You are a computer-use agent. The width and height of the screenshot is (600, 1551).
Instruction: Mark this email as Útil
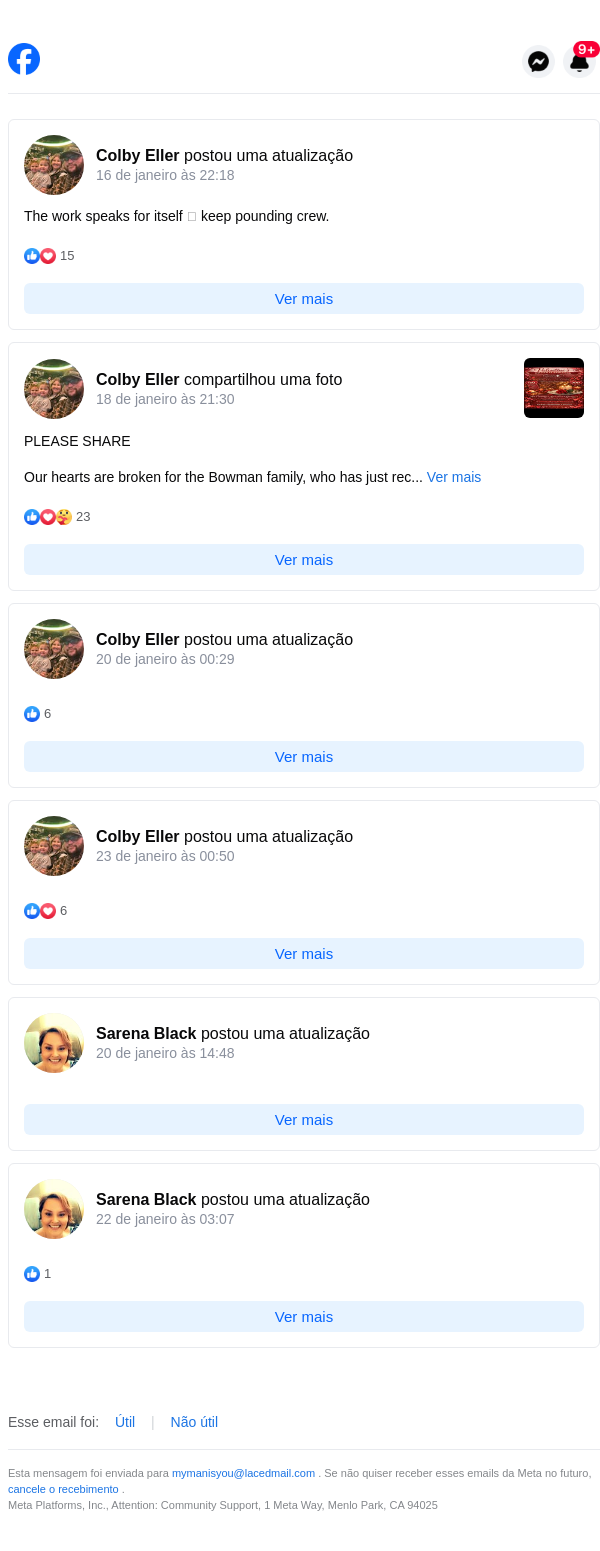click(125, 1422)
